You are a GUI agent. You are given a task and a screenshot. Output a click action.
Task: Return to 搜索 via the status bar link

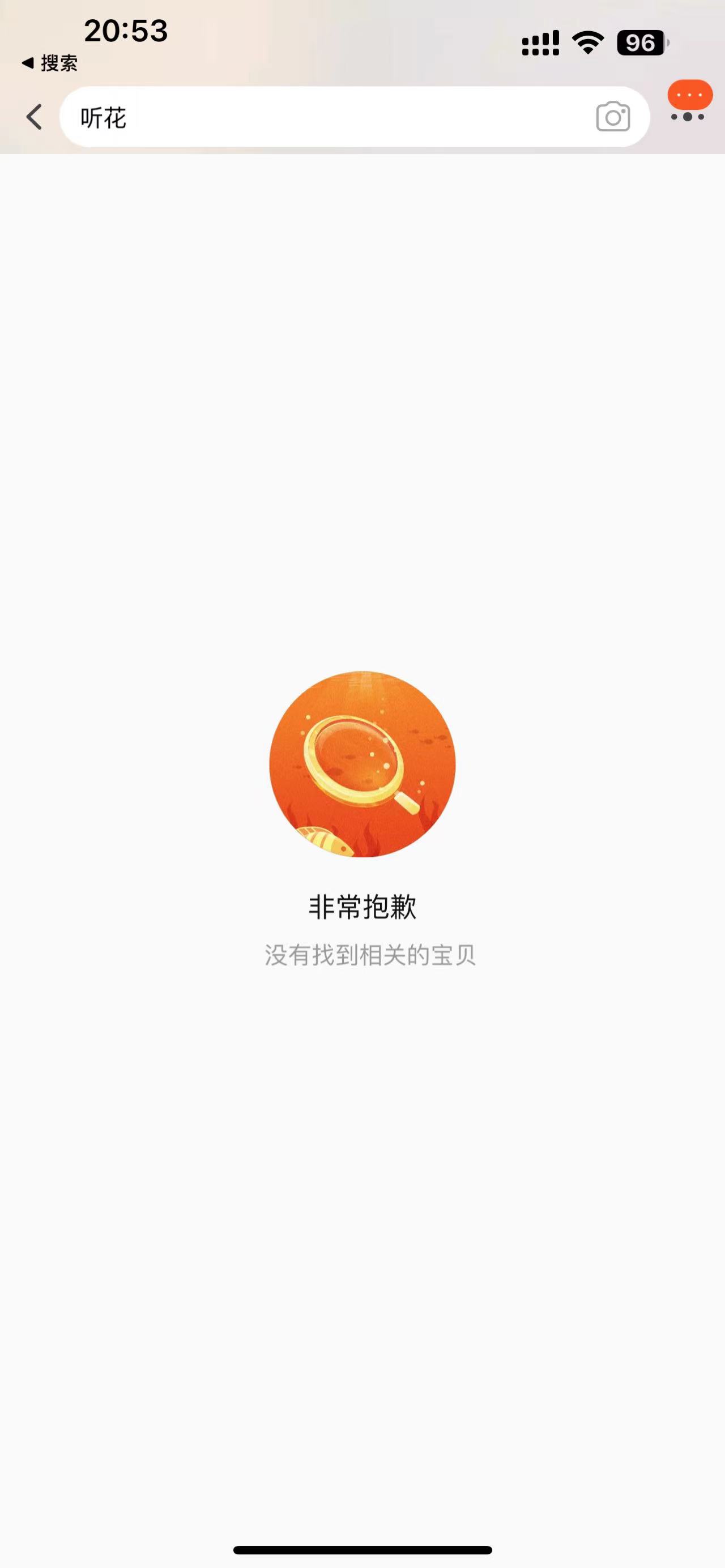tap(50, 63)
